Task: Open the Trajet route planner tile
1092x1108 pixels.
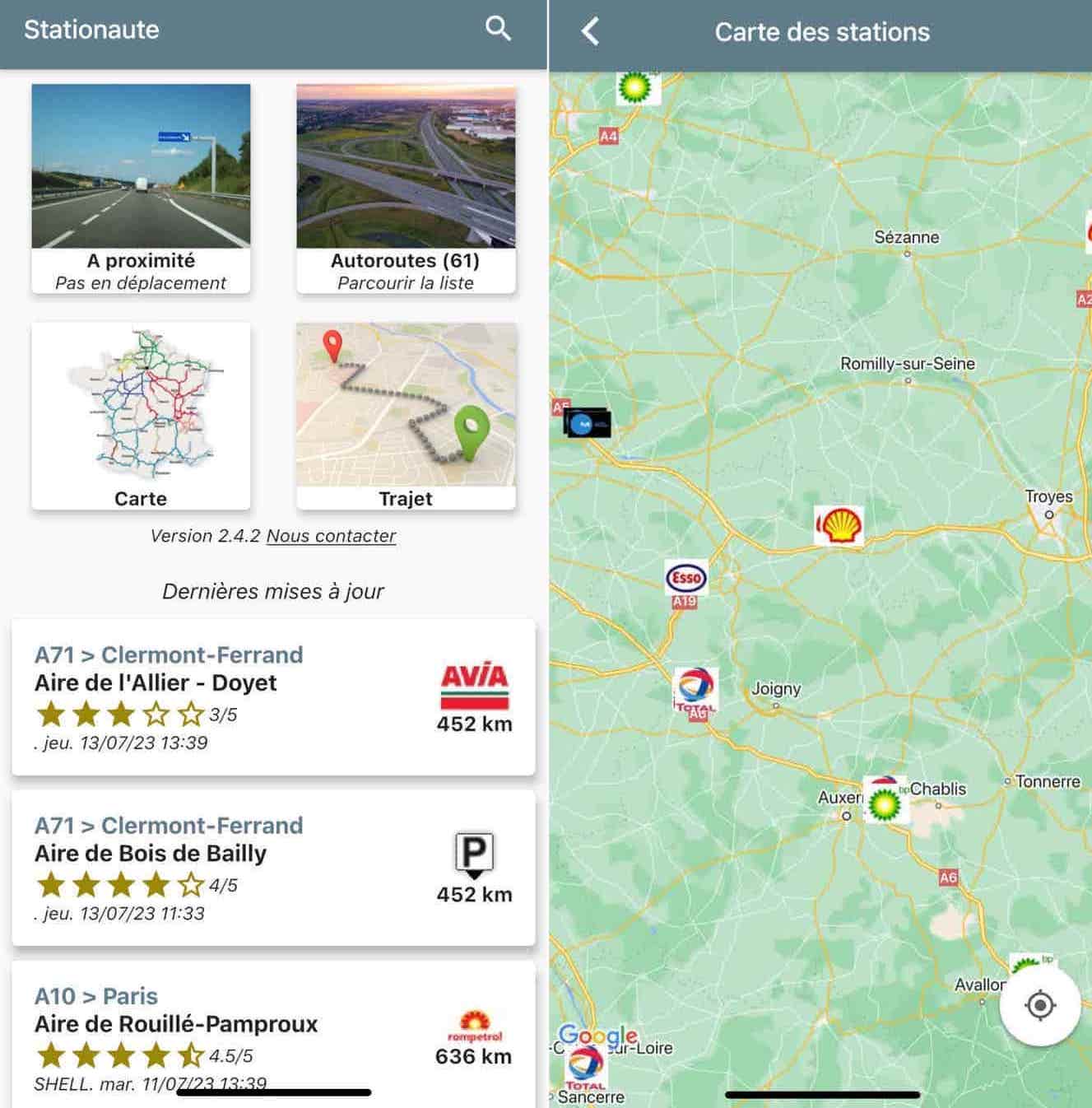Action: 406,416
